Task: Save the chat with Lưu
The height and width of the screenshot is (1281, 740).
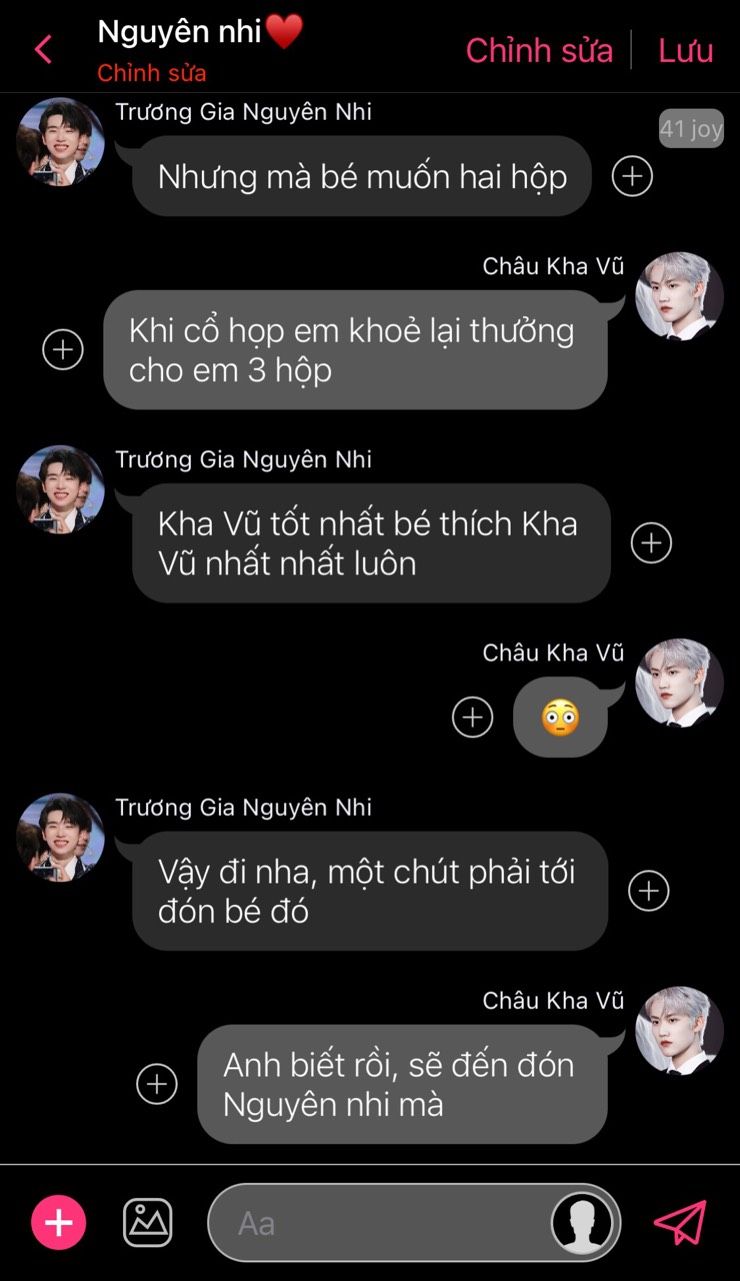Action: pyautogui.click(x=685, y=50)
